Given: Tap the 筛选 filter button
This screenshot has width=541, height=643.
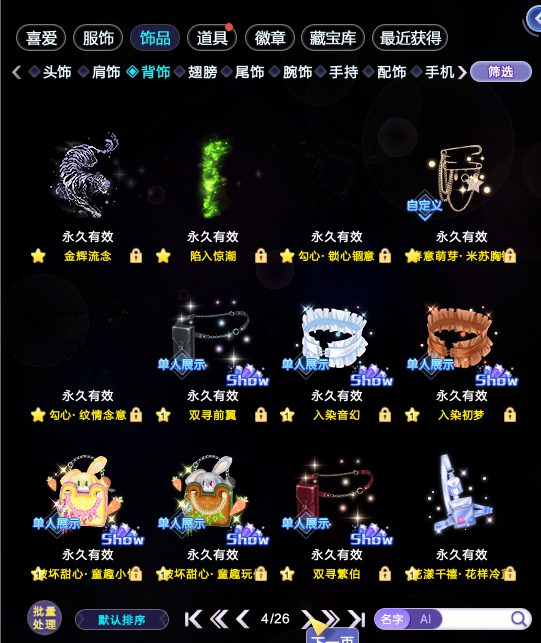Looking at the screenshot, I should pos(501,72).
